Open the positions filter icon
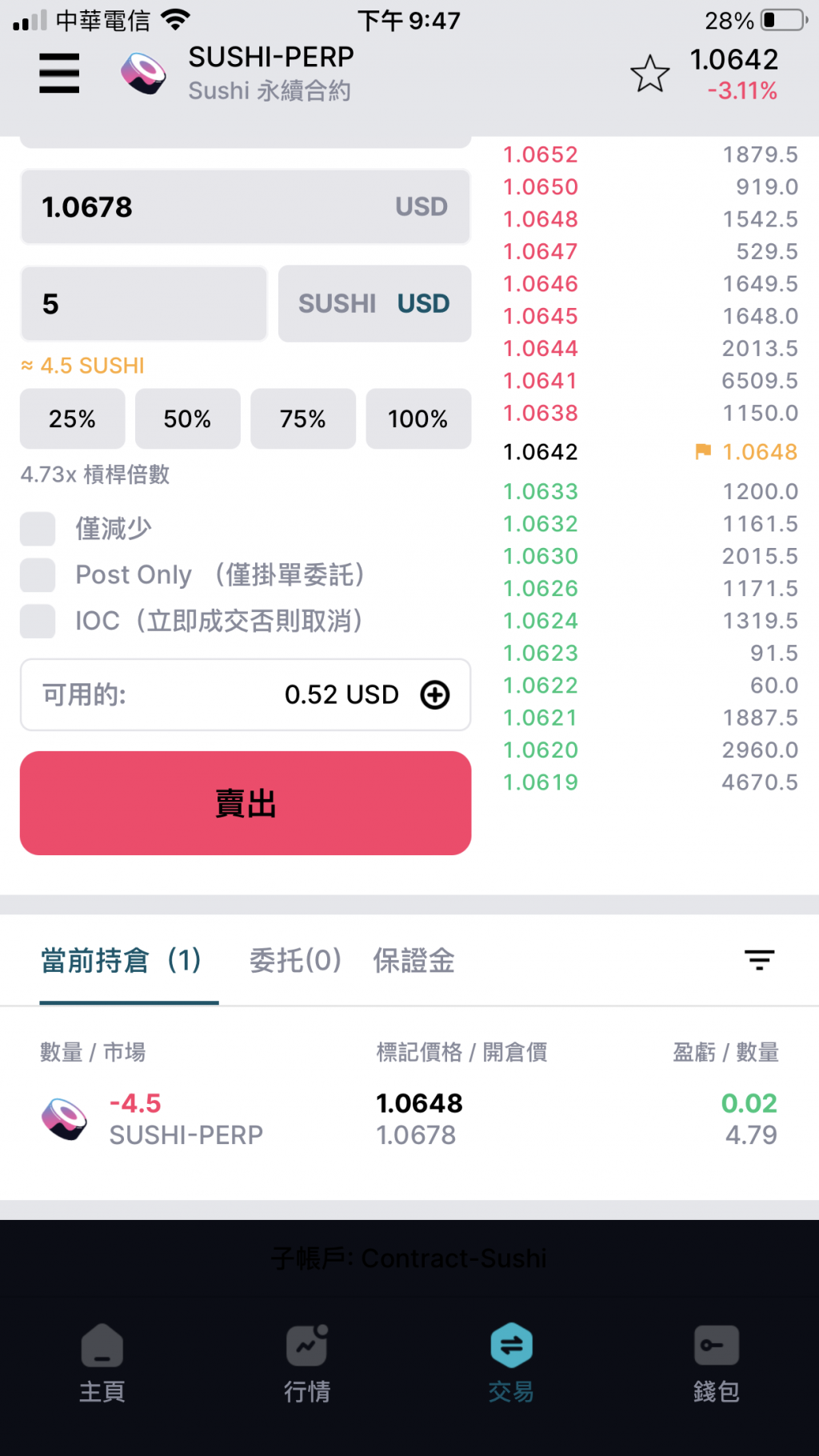 (x=759, y=959)
